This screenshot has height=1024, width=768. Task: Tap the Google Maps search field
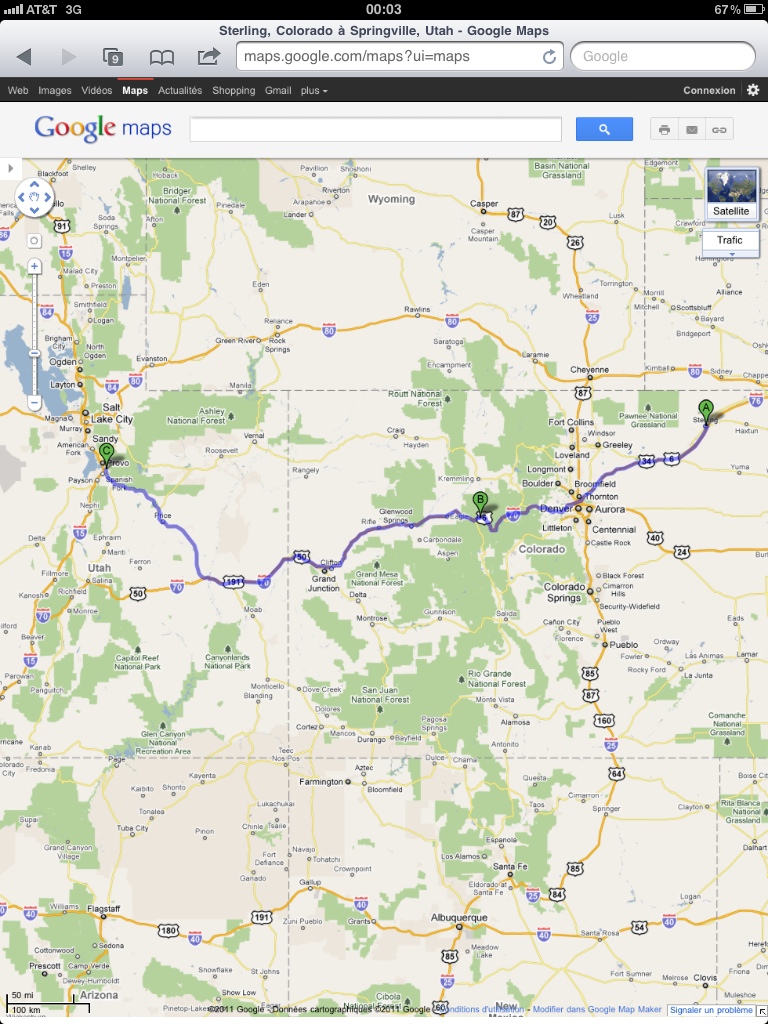coord(375,129)
